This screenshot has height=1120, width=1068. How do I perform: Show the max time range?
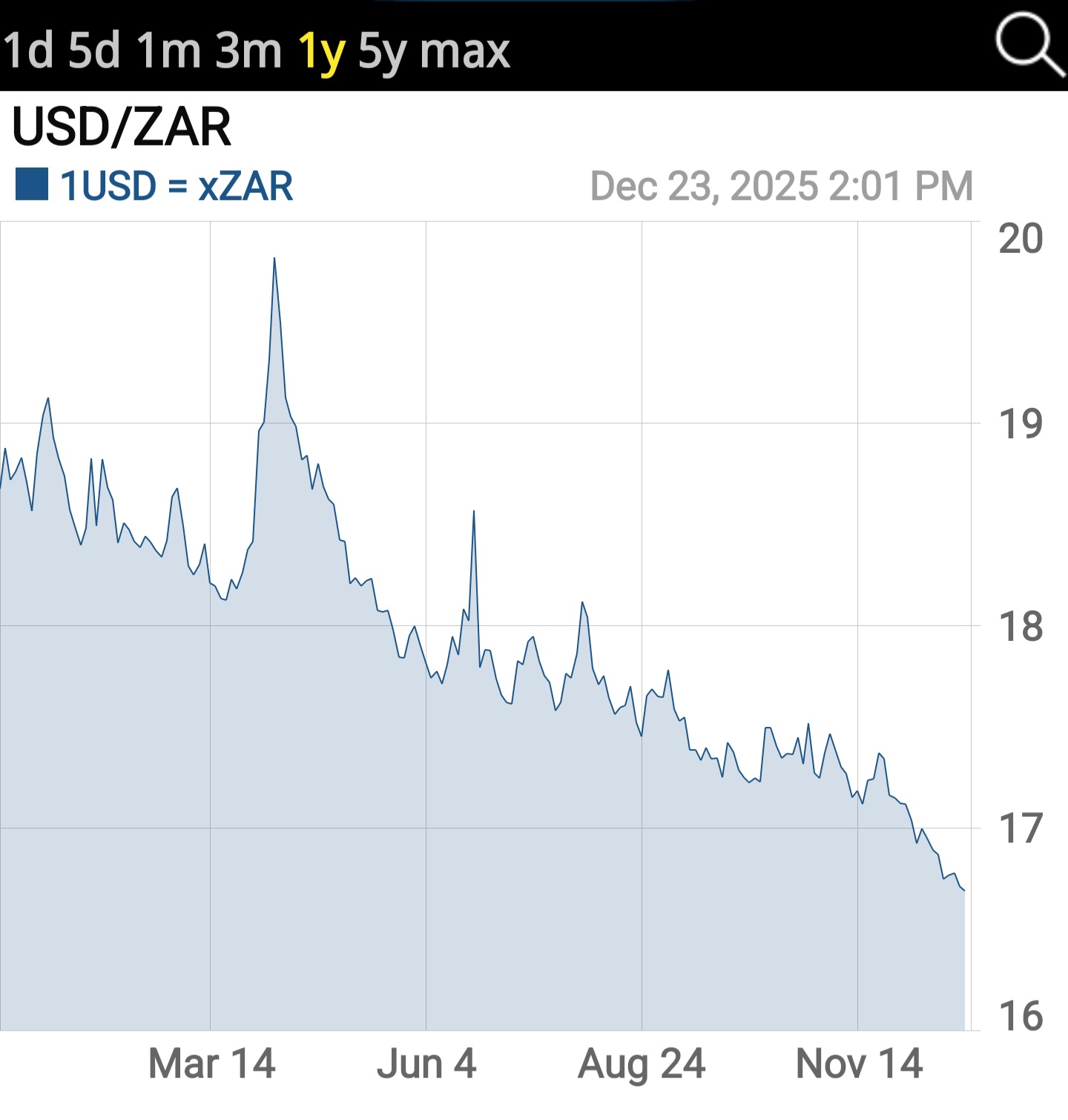(465, 52)
